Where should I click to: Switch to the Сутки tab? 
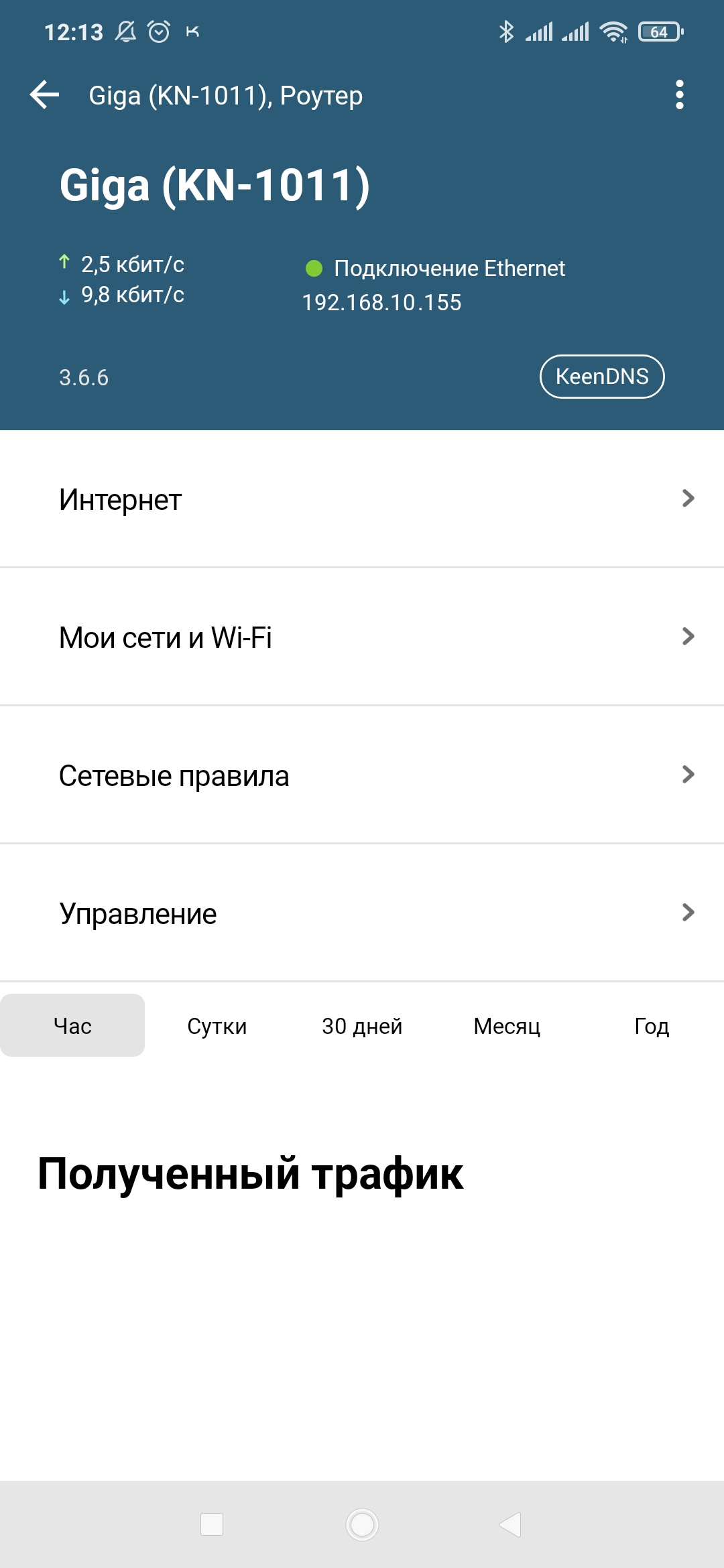point(217,1026)
